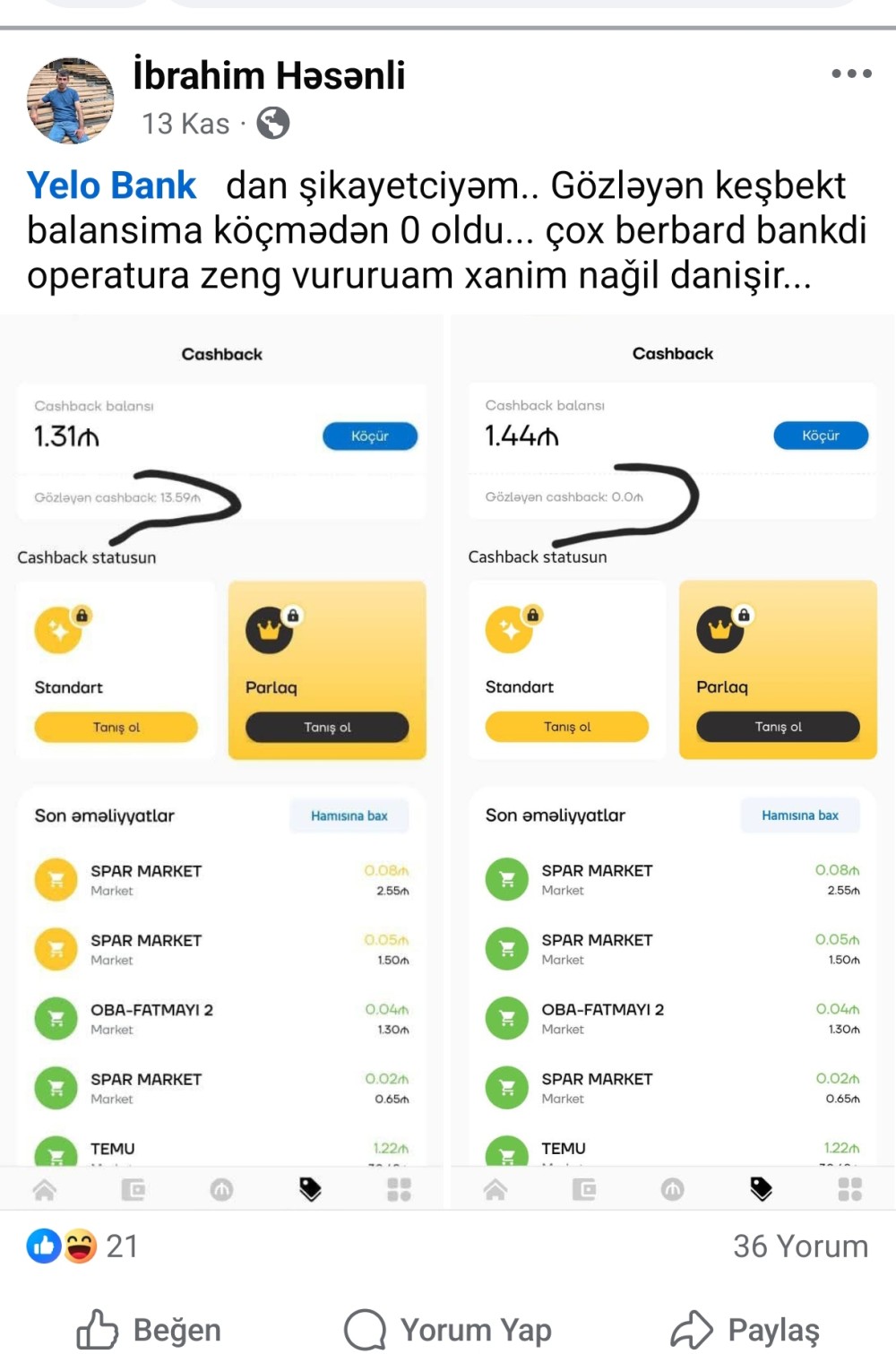Click Yorum Yap to comment

(448, 1329)
